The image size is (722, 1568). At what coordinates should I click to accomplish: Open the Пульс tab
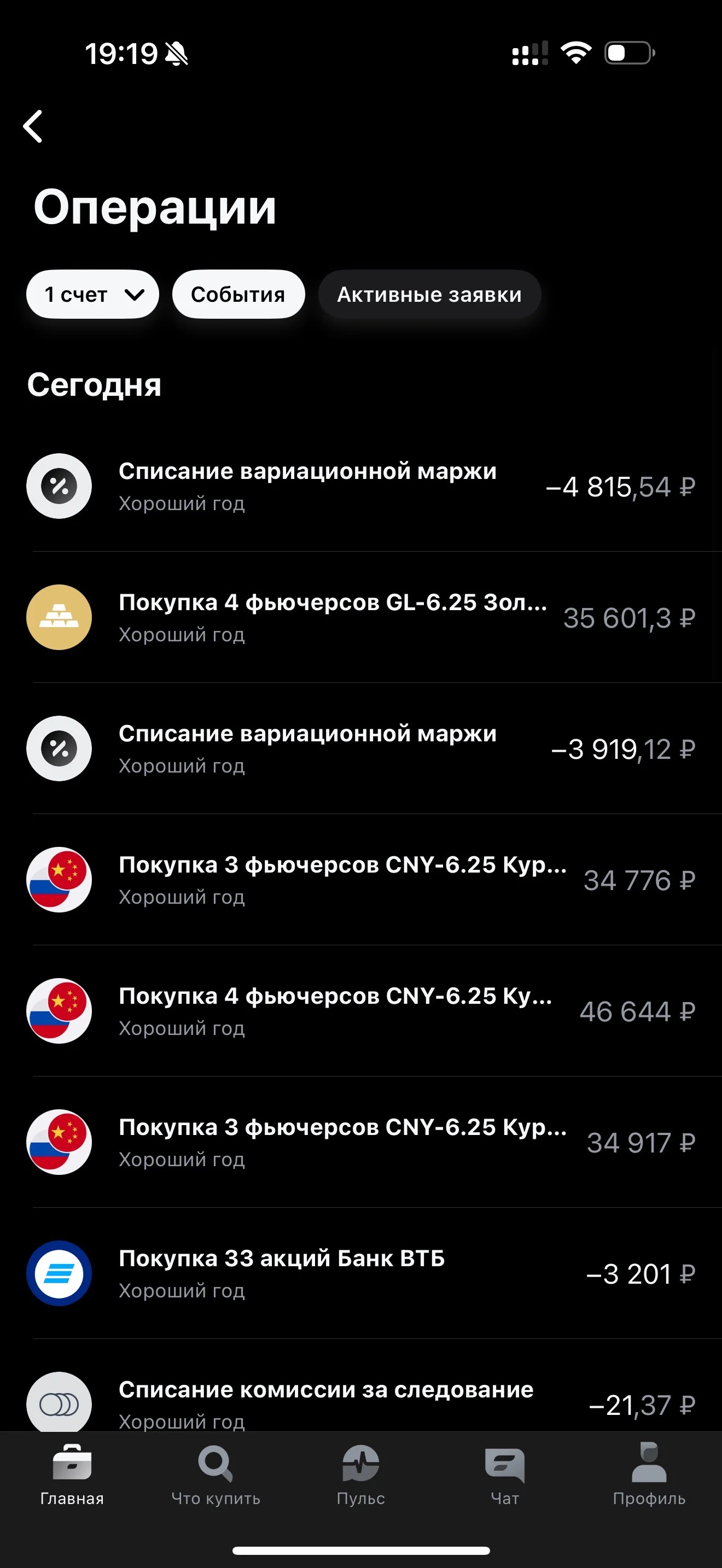pos(361,1473)
